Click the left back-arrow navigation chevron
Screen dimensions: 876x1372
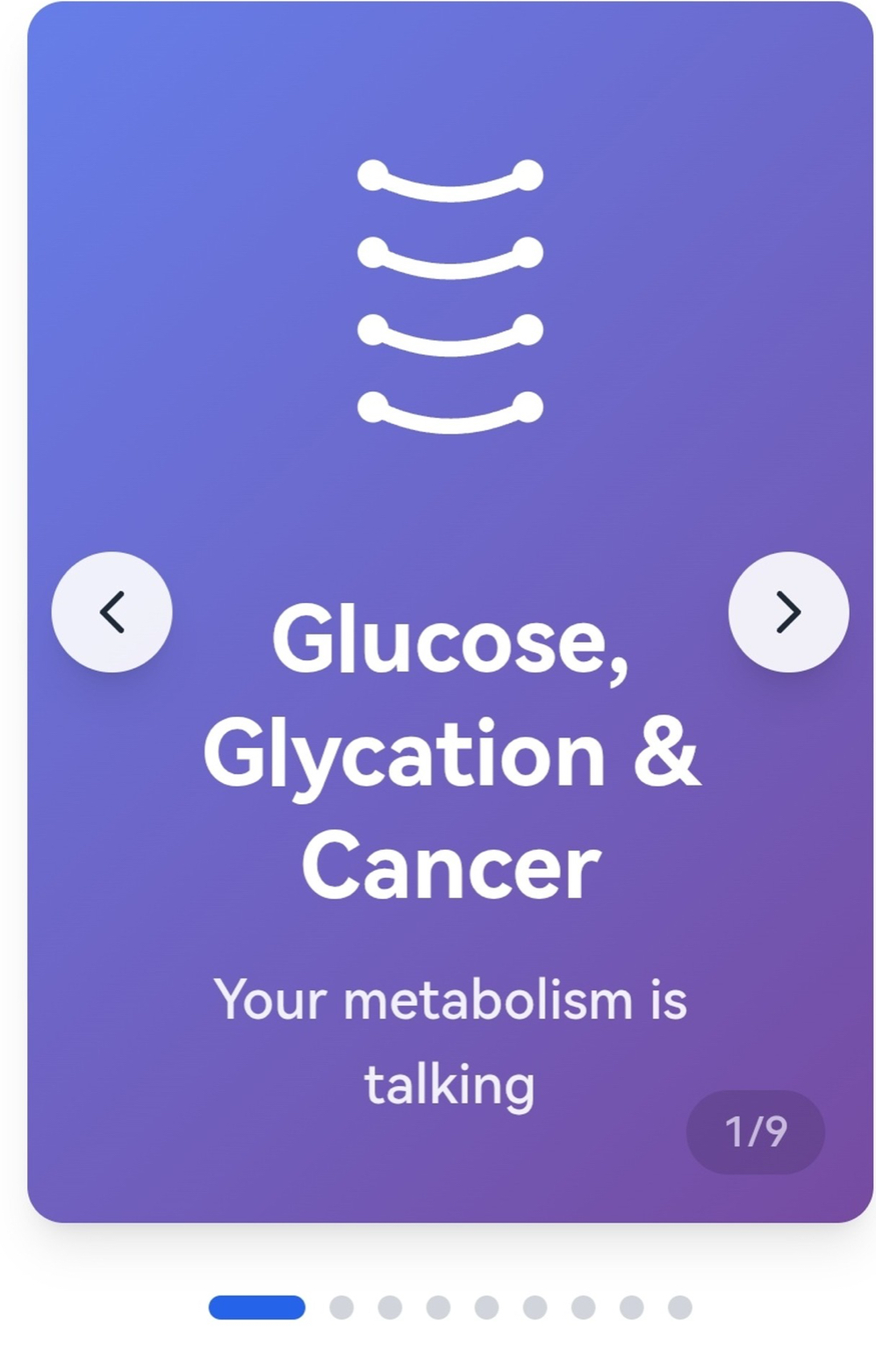click(x=112, y=612)
